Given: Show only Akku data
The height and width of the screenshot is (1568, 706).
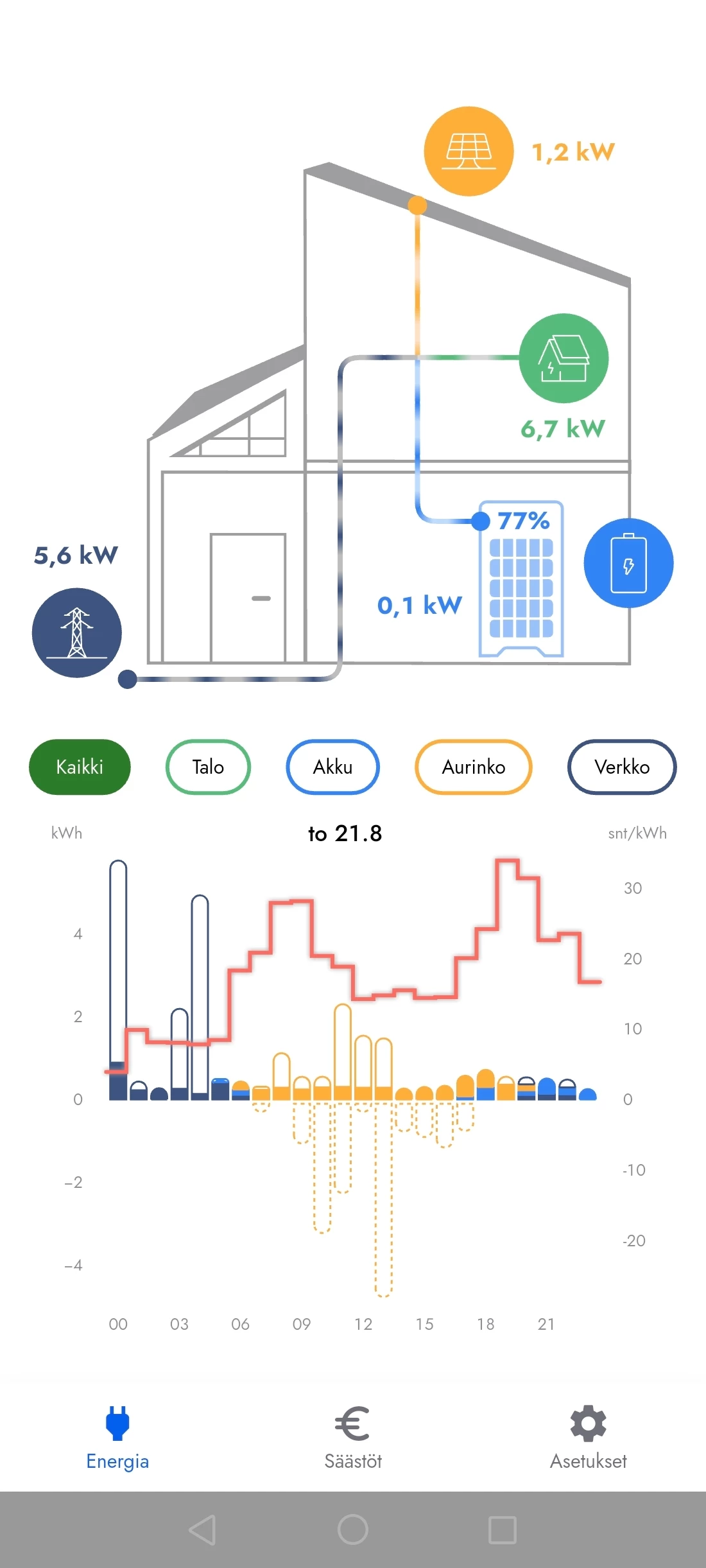Looking at the screenshot, I should click(x=332, y=767).
